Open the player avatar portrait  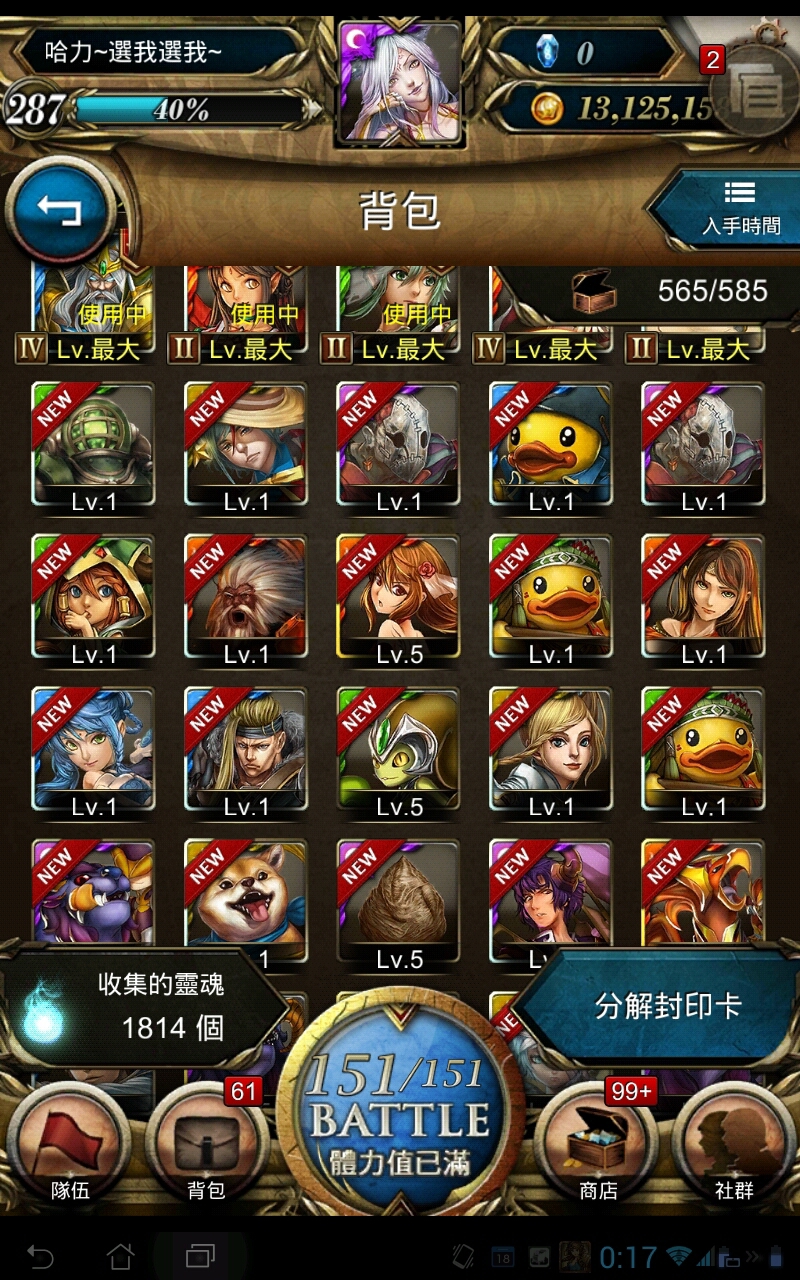click(400, 83)
